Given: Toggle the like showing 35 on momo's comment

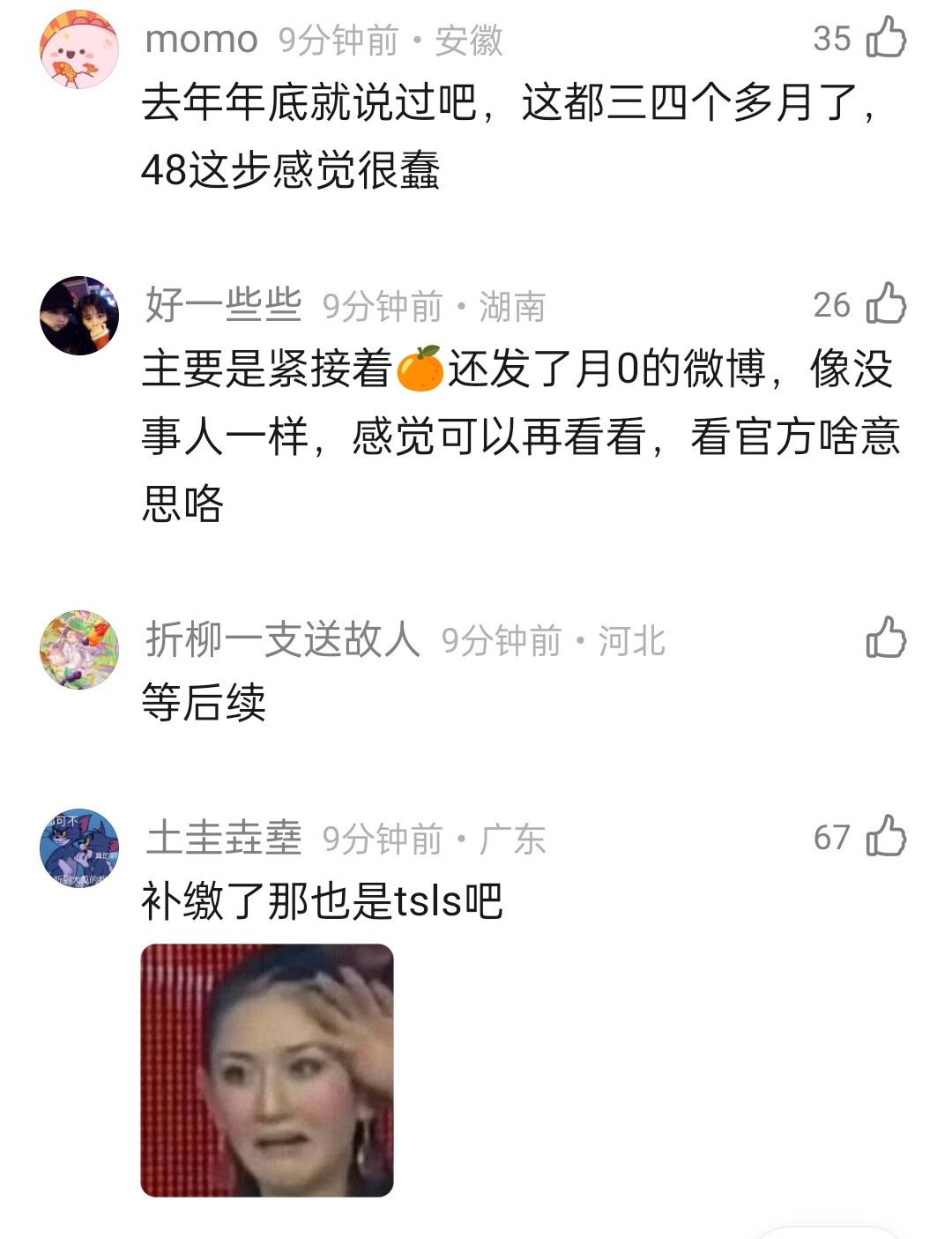Looking at the screenshot, I should pyautogui.click(x=833, y=37).
